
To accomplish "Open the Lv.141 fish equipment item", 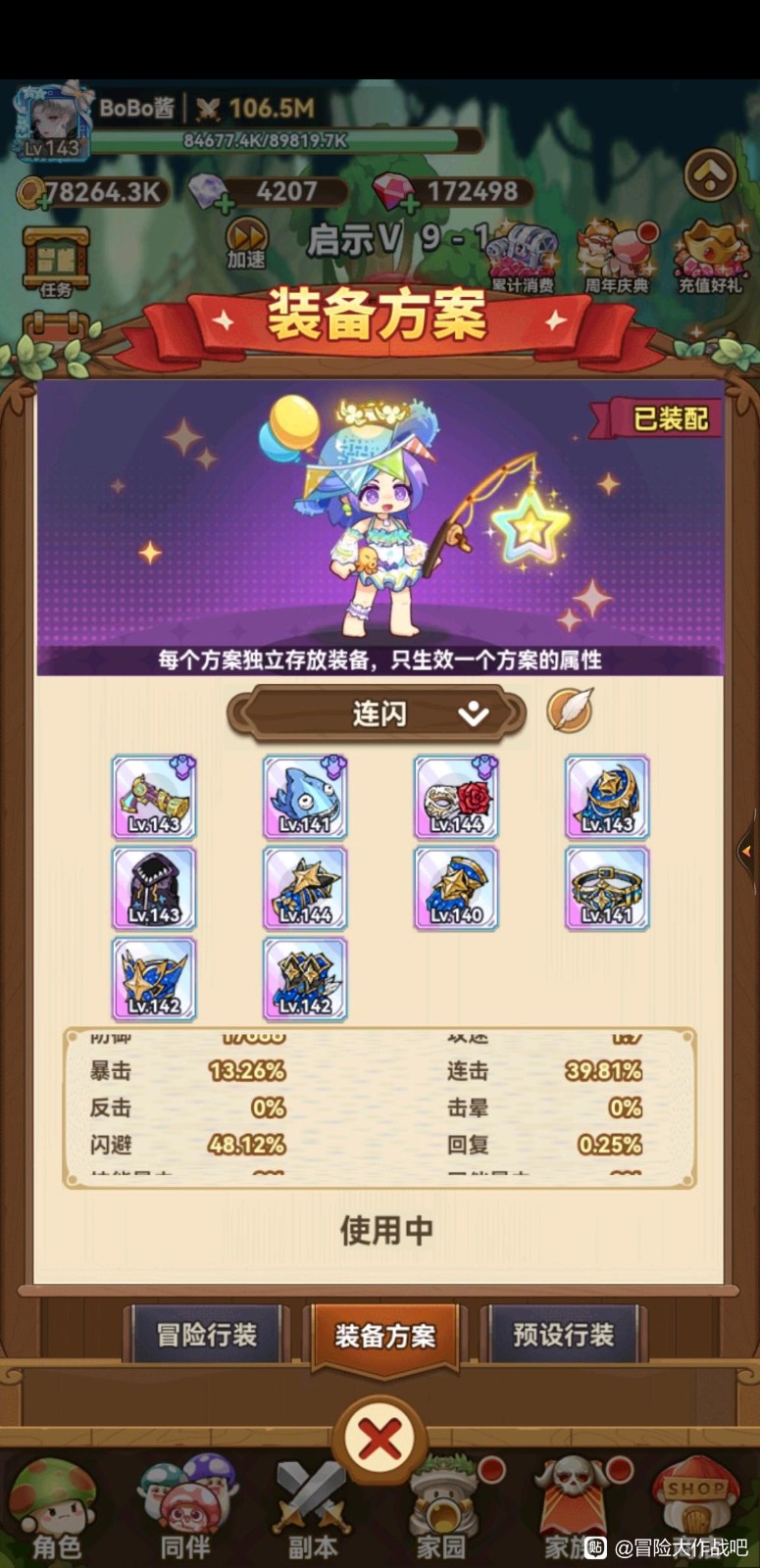I will tap(305, 797).
